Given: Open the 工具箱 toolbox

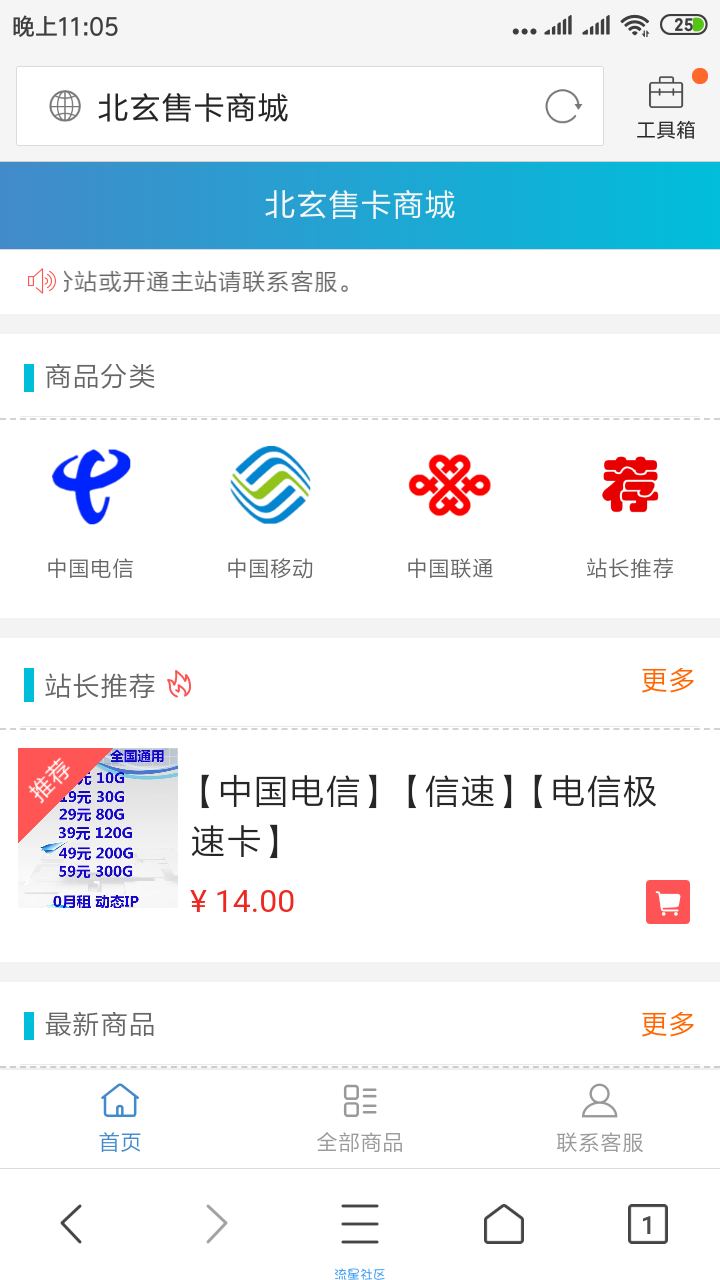Looking at the screenshot, I should [x=666, y=107].
